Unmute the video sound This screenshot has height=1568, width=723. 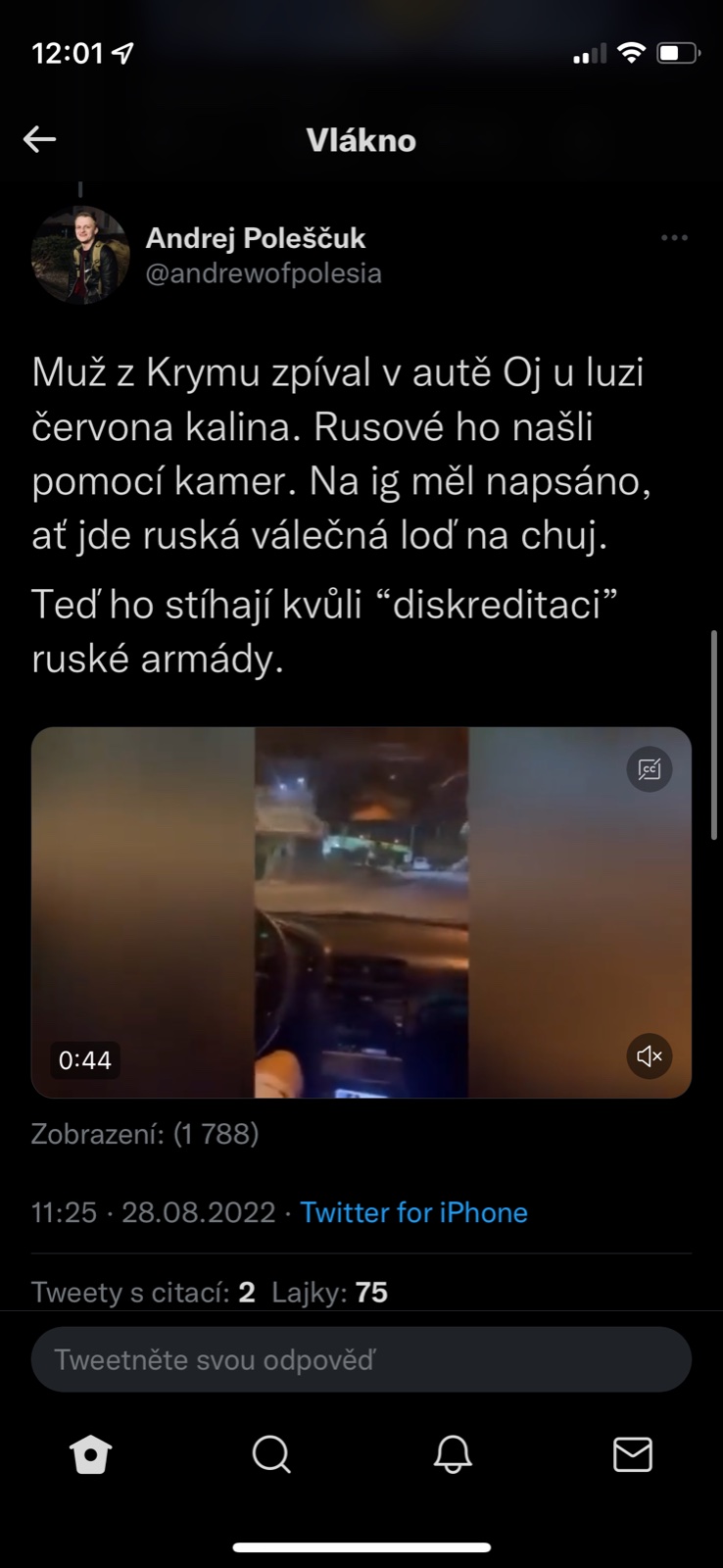point(649,1056)
